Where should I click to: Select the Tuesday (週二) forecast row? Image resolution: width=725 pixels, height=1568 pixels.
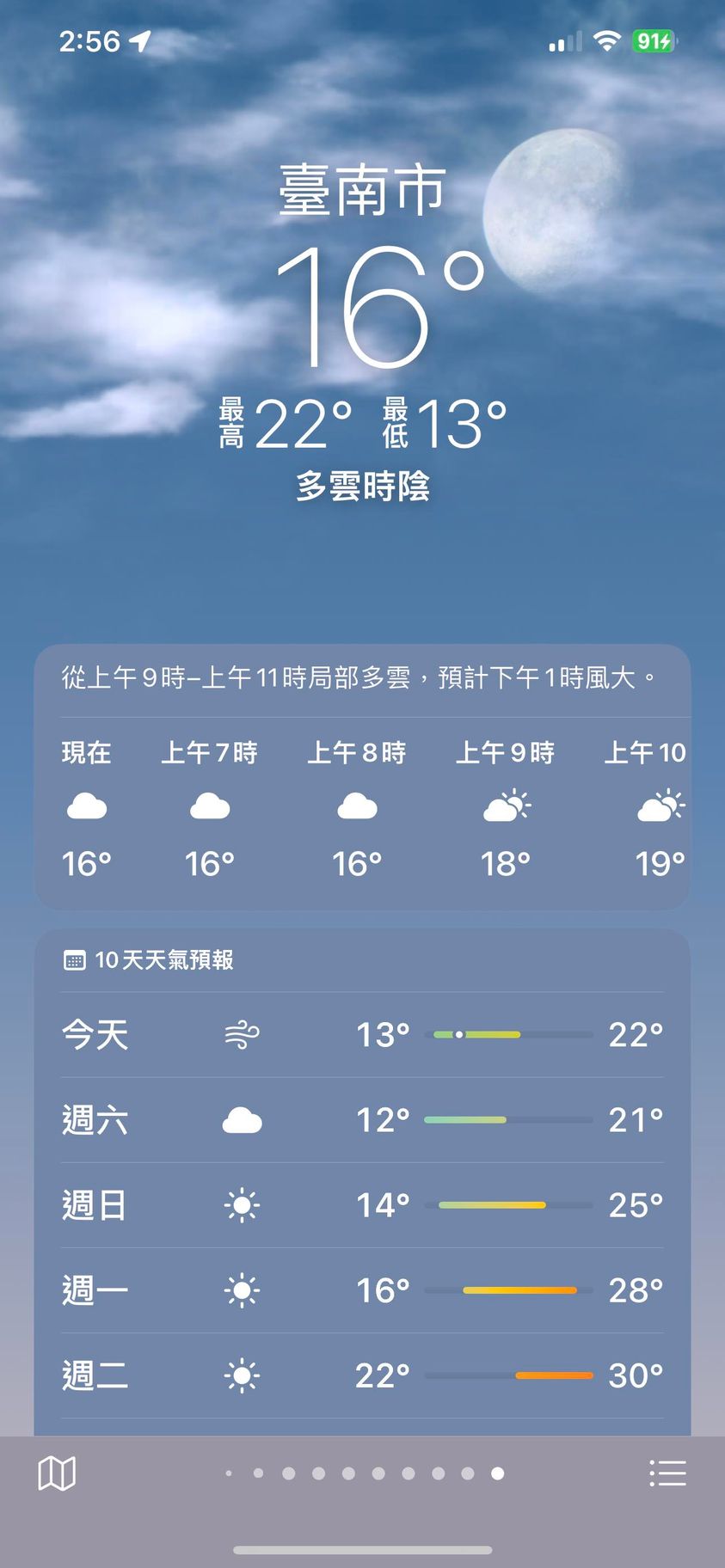362,1375
